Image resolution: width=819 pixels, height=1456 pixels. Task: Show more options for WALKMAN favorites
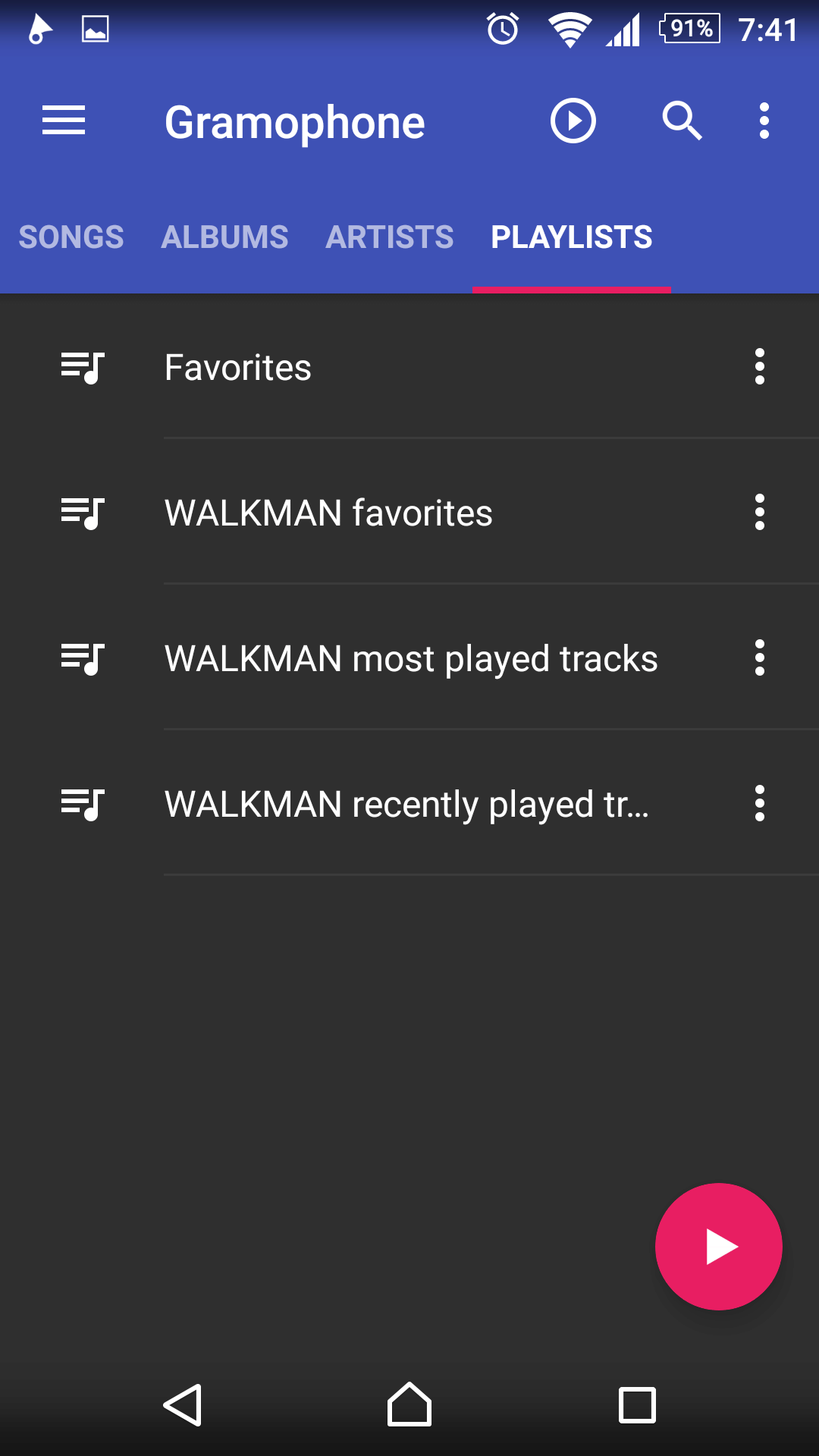click(760, 513)
